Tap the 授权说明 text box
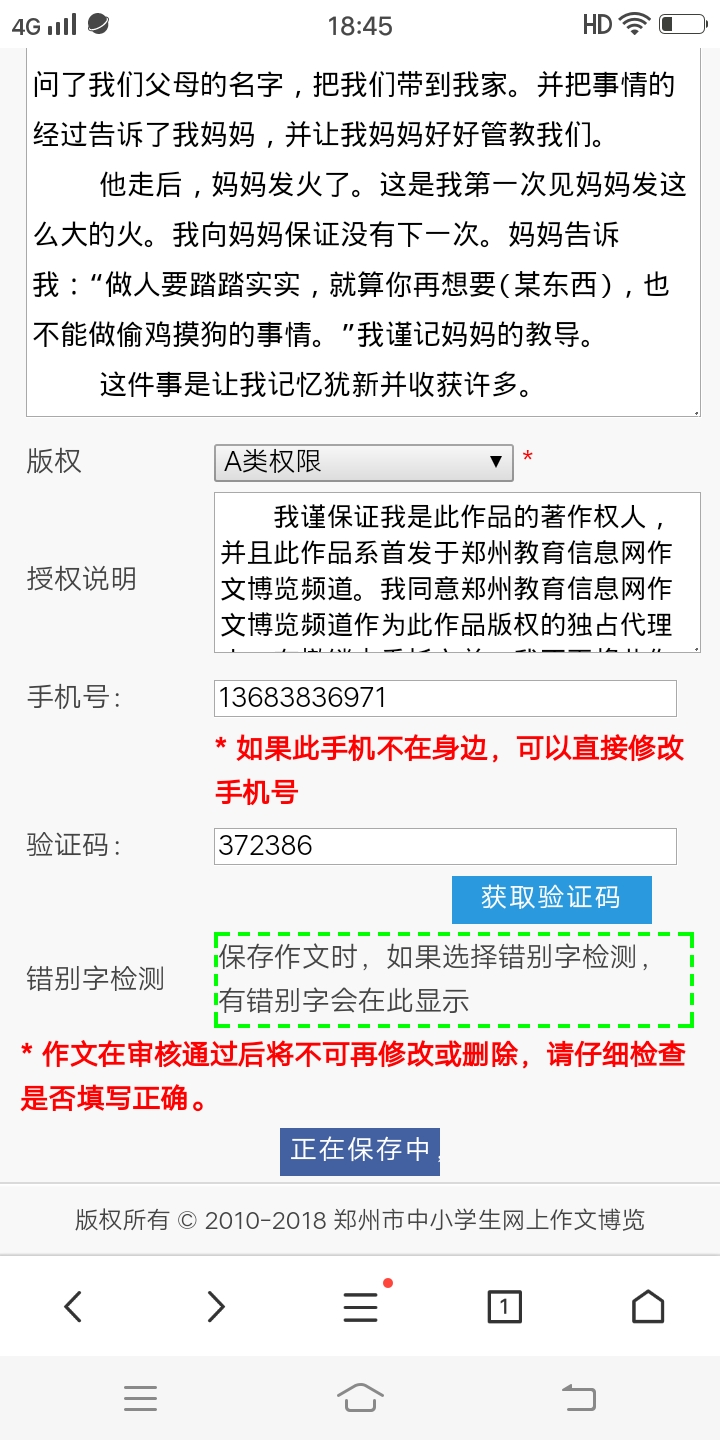The height and width of the screenshot is (1440, 720). (x=457, y=572)
